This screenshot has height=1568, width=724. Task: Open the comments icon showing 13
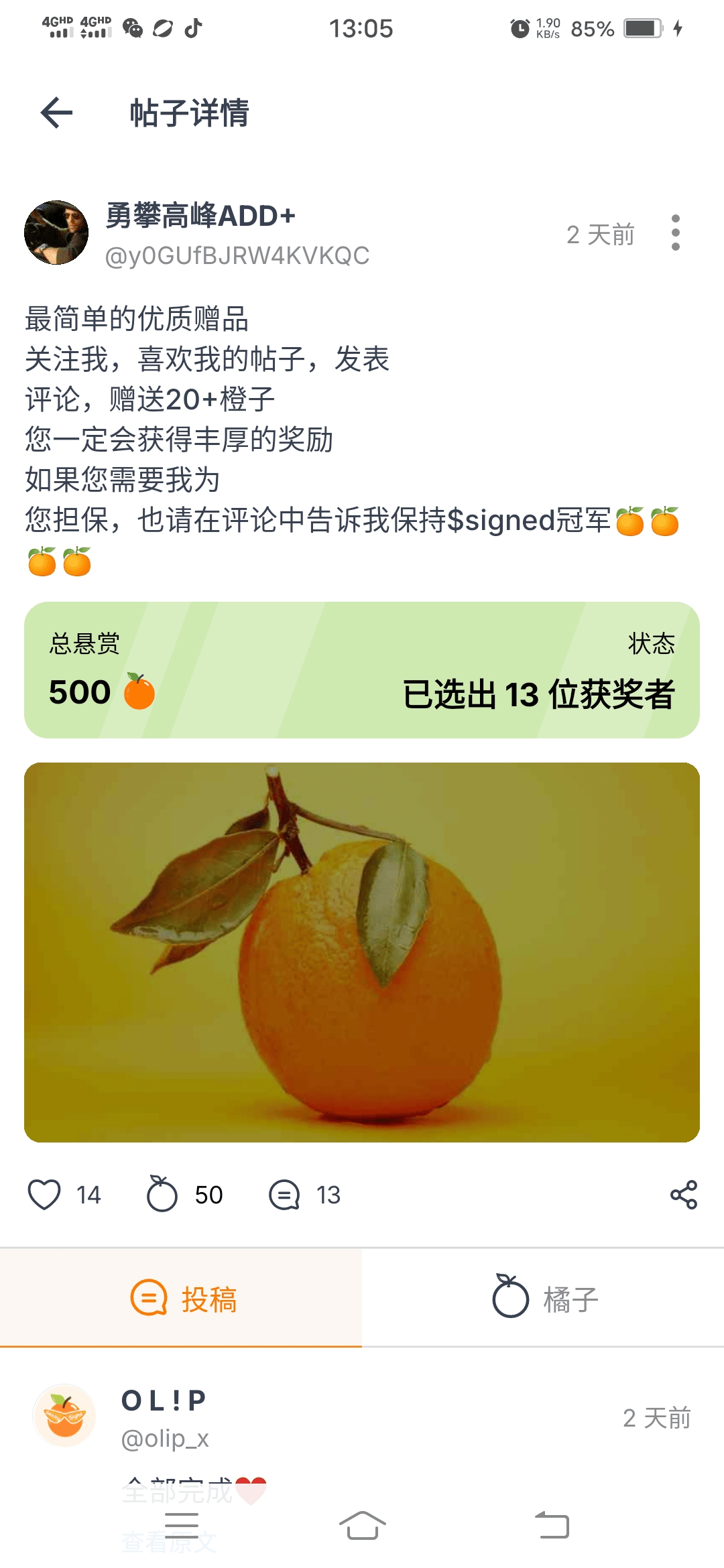[x=284, y=1195]
